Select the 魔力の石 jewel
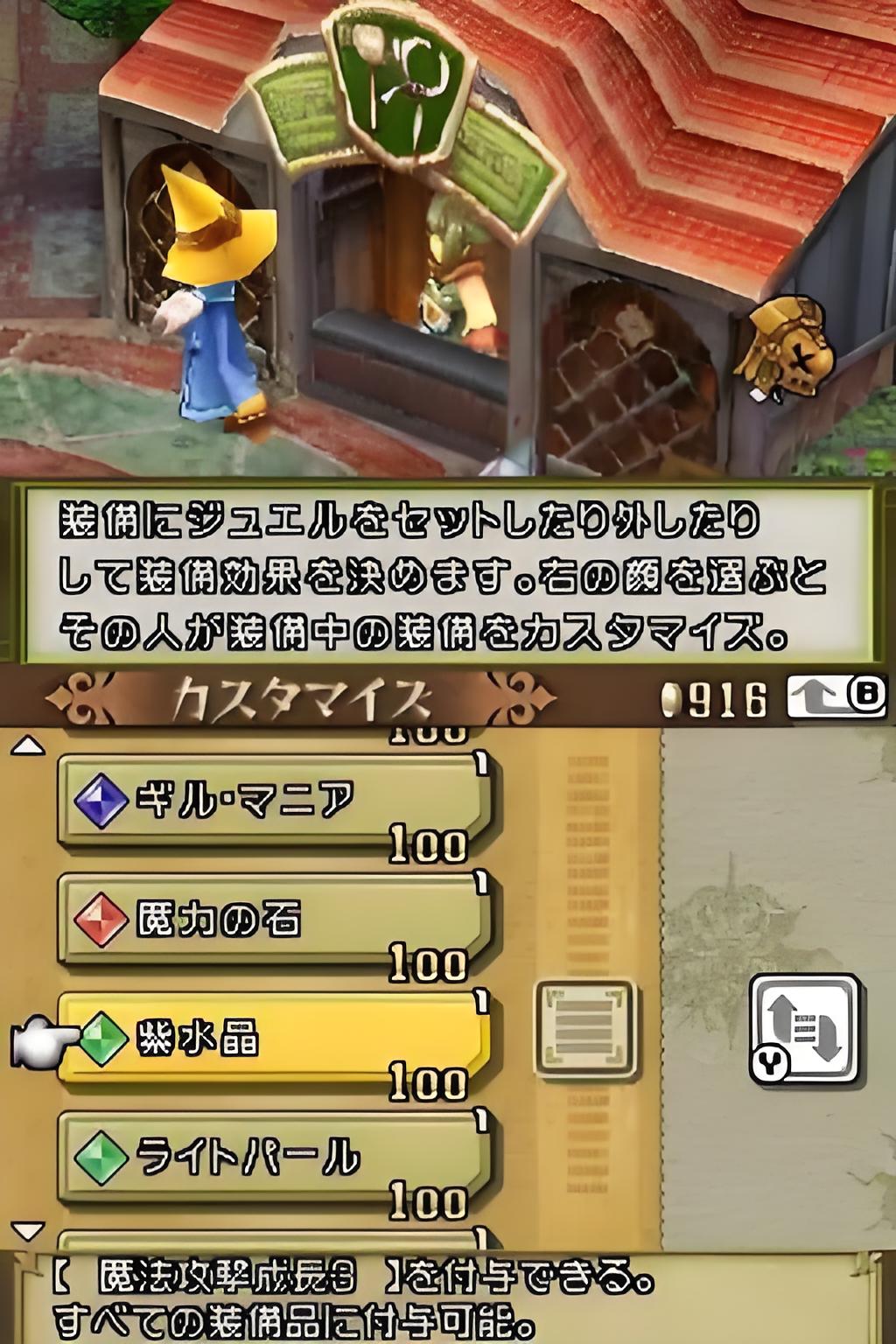 (x=271, y=920)
